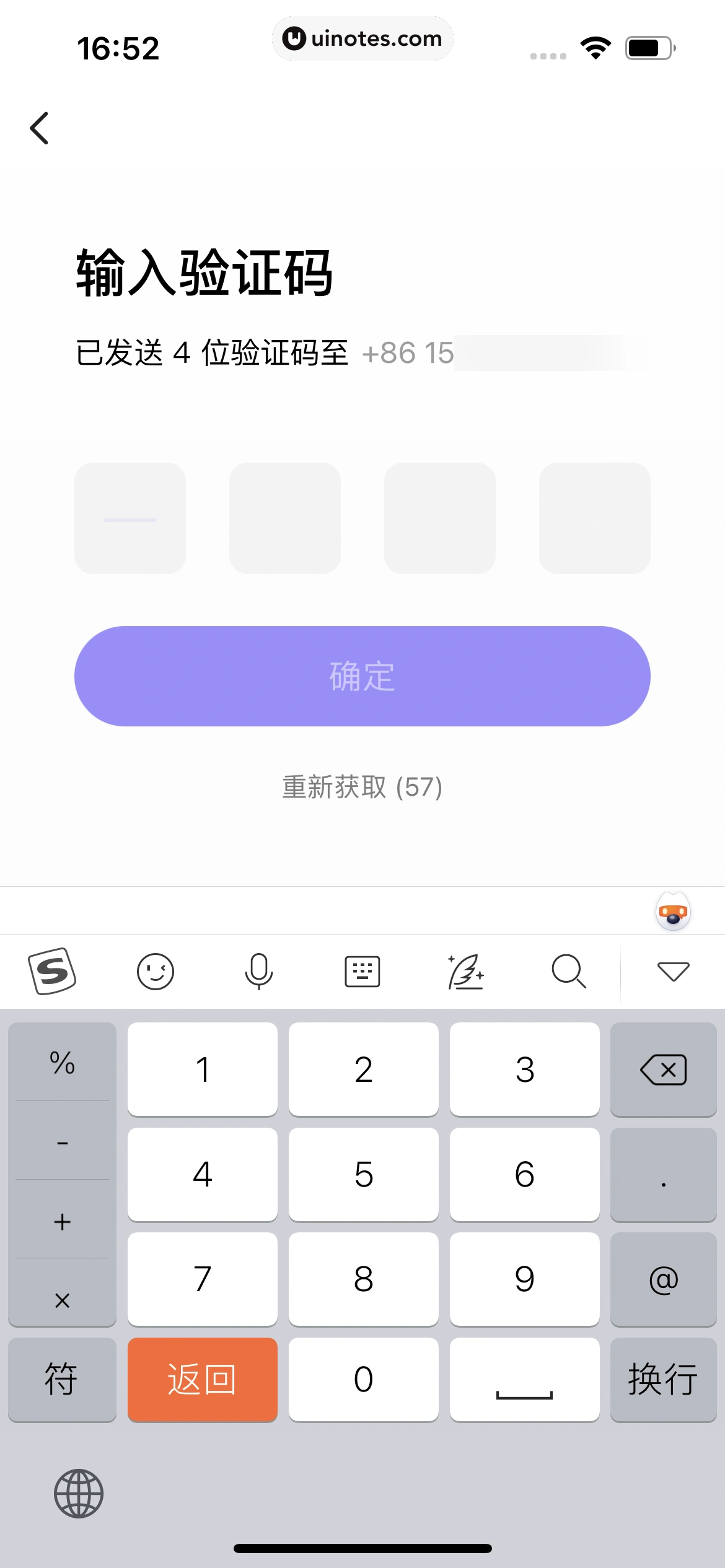Tap the 符 symbols key
This screenshot has height=1568, width=725.
tap(62, 1380)
